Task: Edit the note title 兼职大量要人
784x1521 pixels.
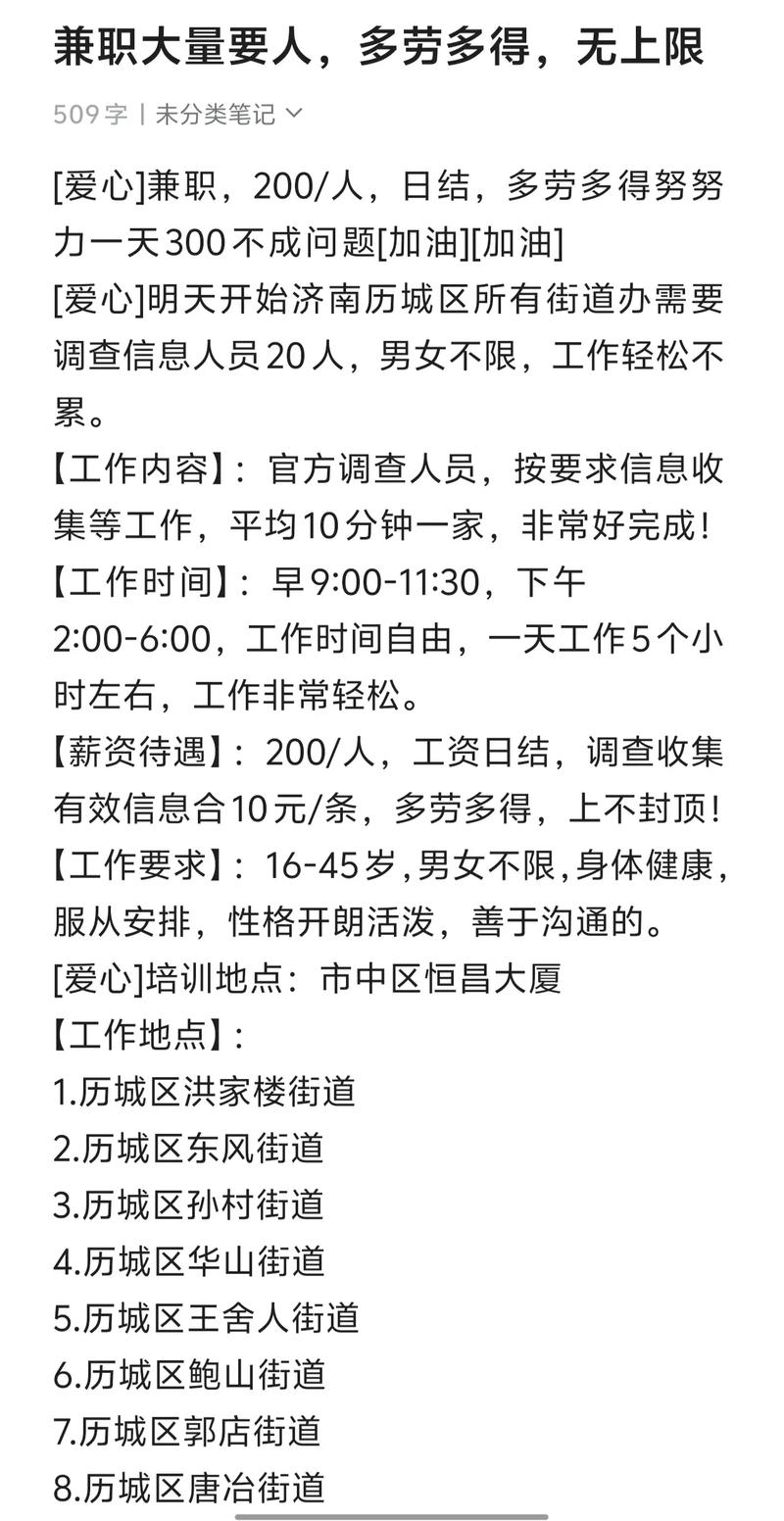Action: (377, 49)
